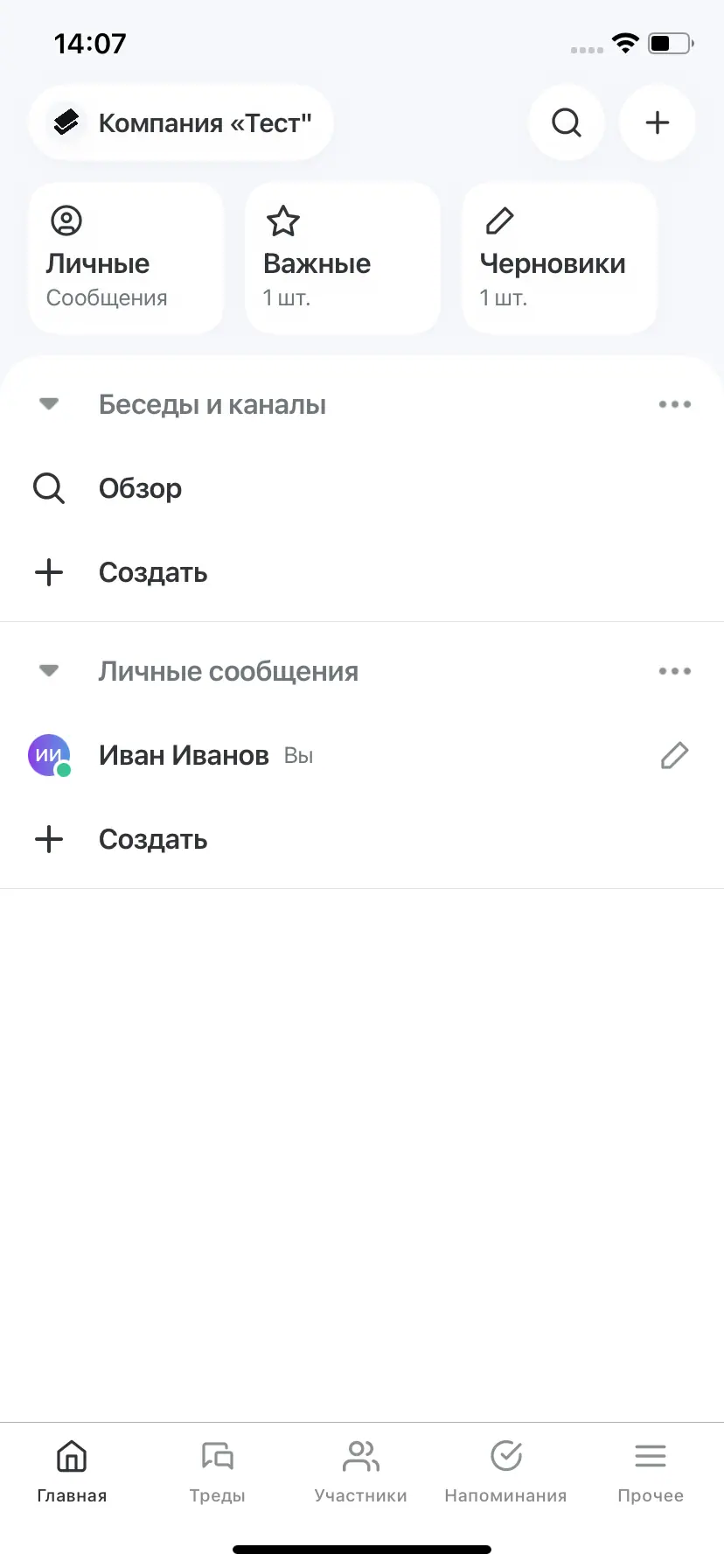724x1568 pixels.
Task: Open the Важные starred card
Action: coord(342,258)
